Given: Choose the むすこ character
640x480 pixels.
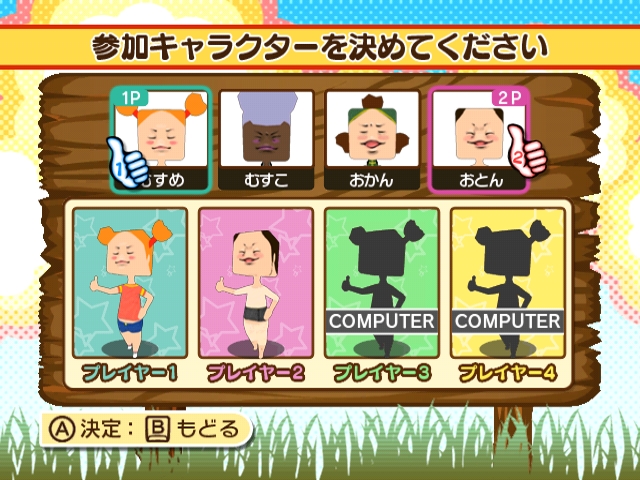Looking at the screenshot, I should 266,140.
